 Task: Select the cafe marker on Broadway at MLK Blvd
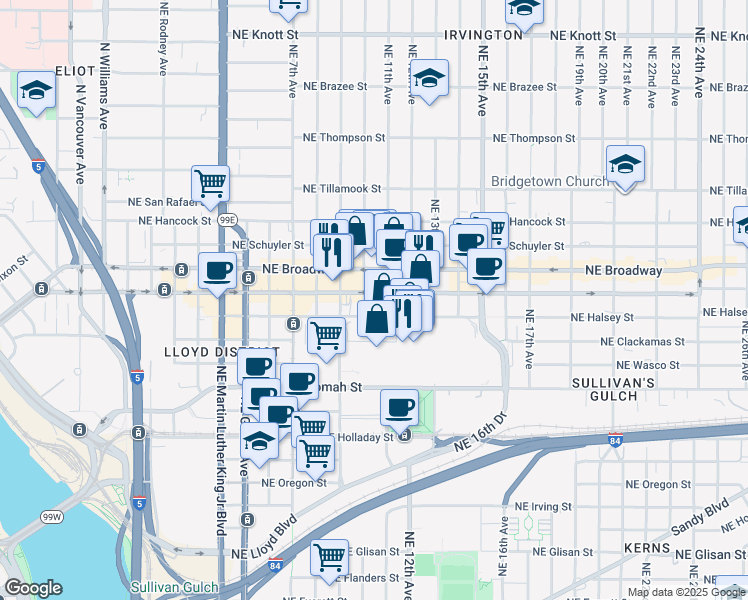[218, 272]
